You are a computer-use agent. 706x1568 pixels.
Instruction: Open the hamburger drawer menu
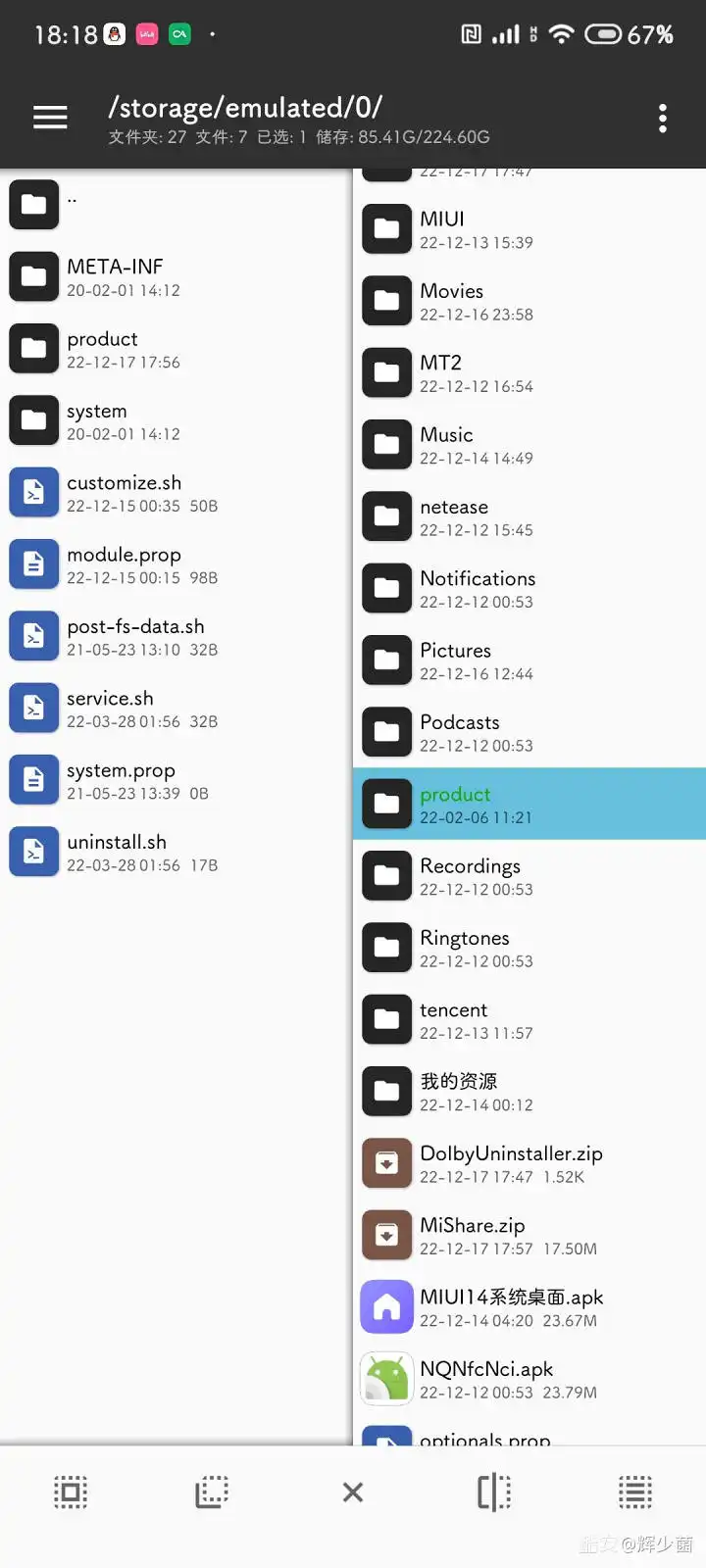(x=50, y=118)
